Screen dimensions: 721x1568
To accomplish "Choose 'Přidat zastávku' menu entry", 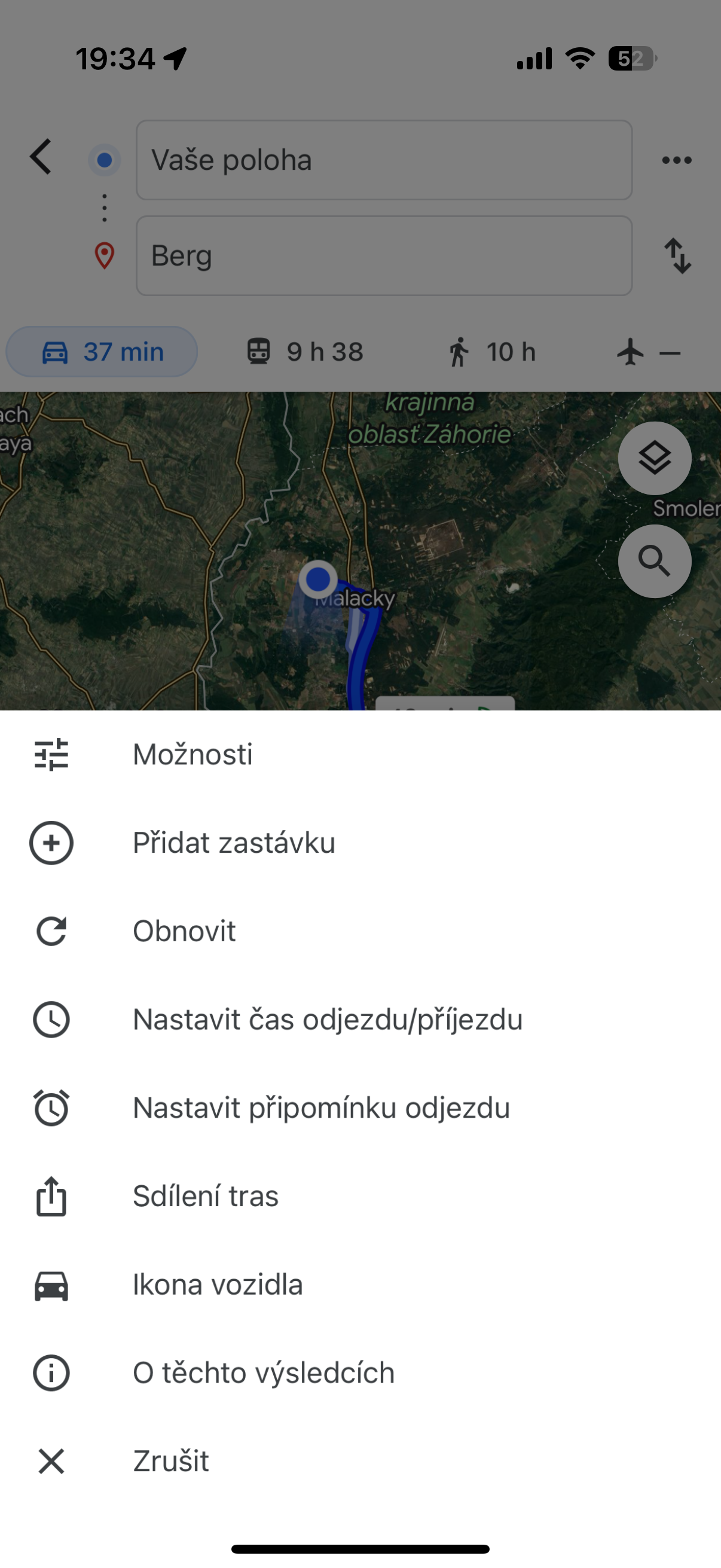I will point(234,843).
